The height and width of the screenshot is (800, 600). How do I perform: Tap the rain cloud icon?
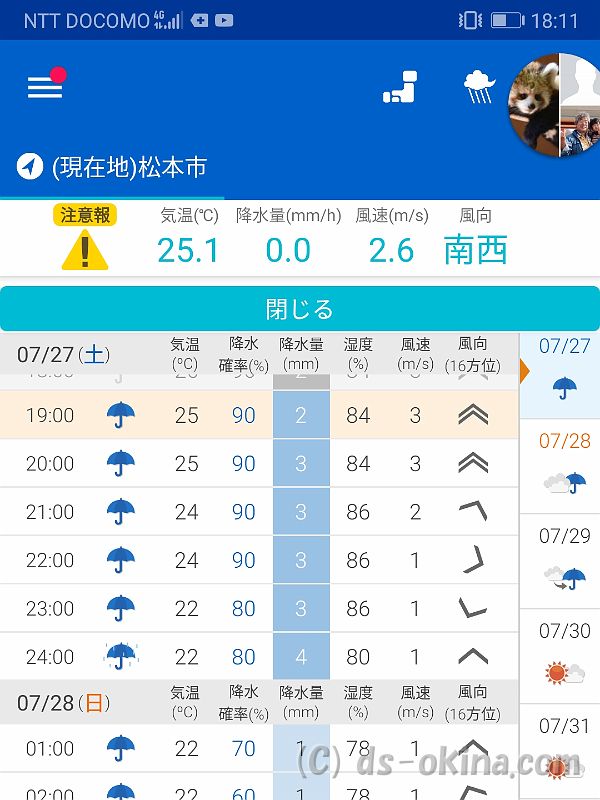480,88
